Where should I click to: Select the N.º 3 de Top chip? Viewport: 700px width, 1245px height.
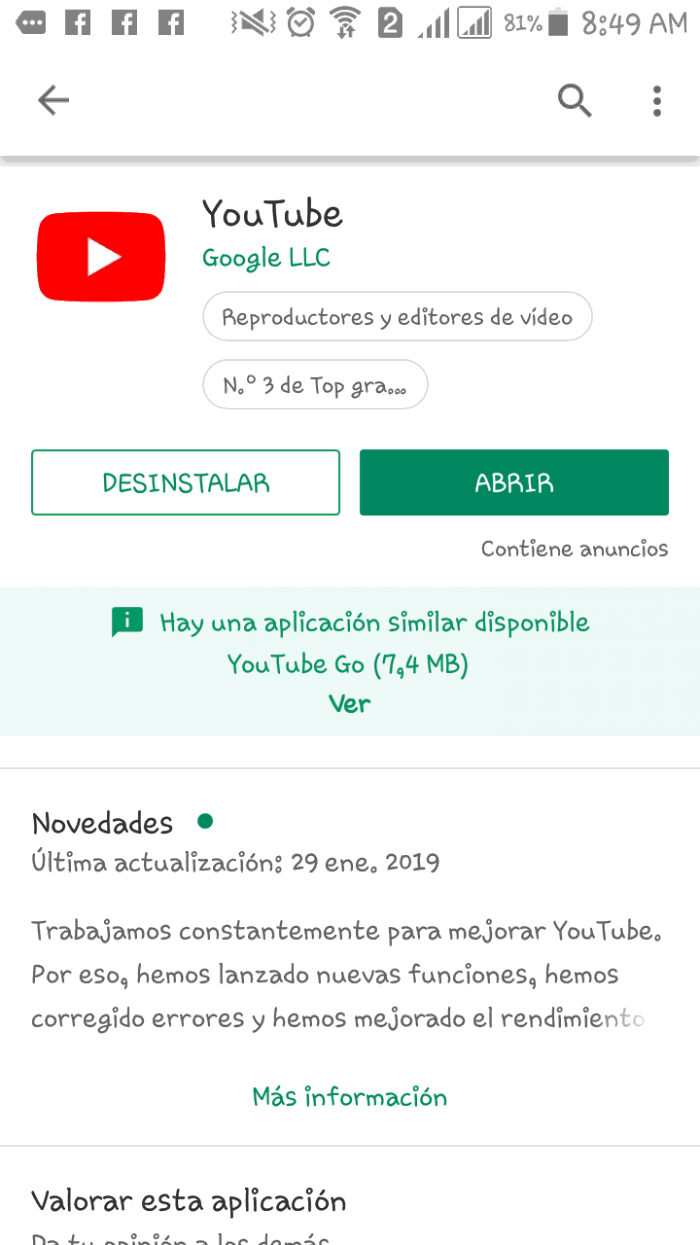click(315, 385)
